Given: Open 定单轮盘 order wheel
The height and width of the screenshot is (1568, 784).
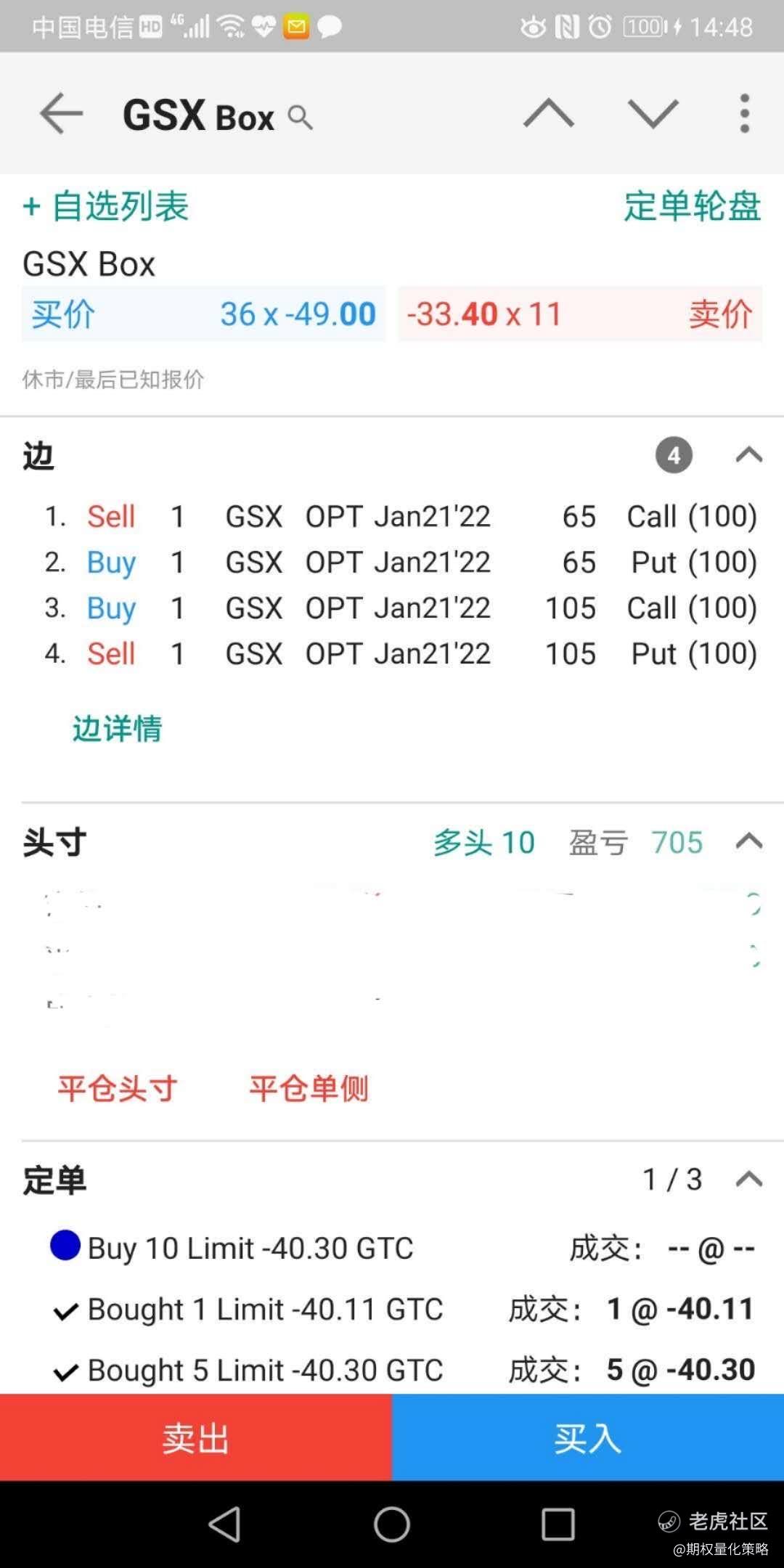Looking at the screenshot, I should pyautogui.click(x=693, y=206).
